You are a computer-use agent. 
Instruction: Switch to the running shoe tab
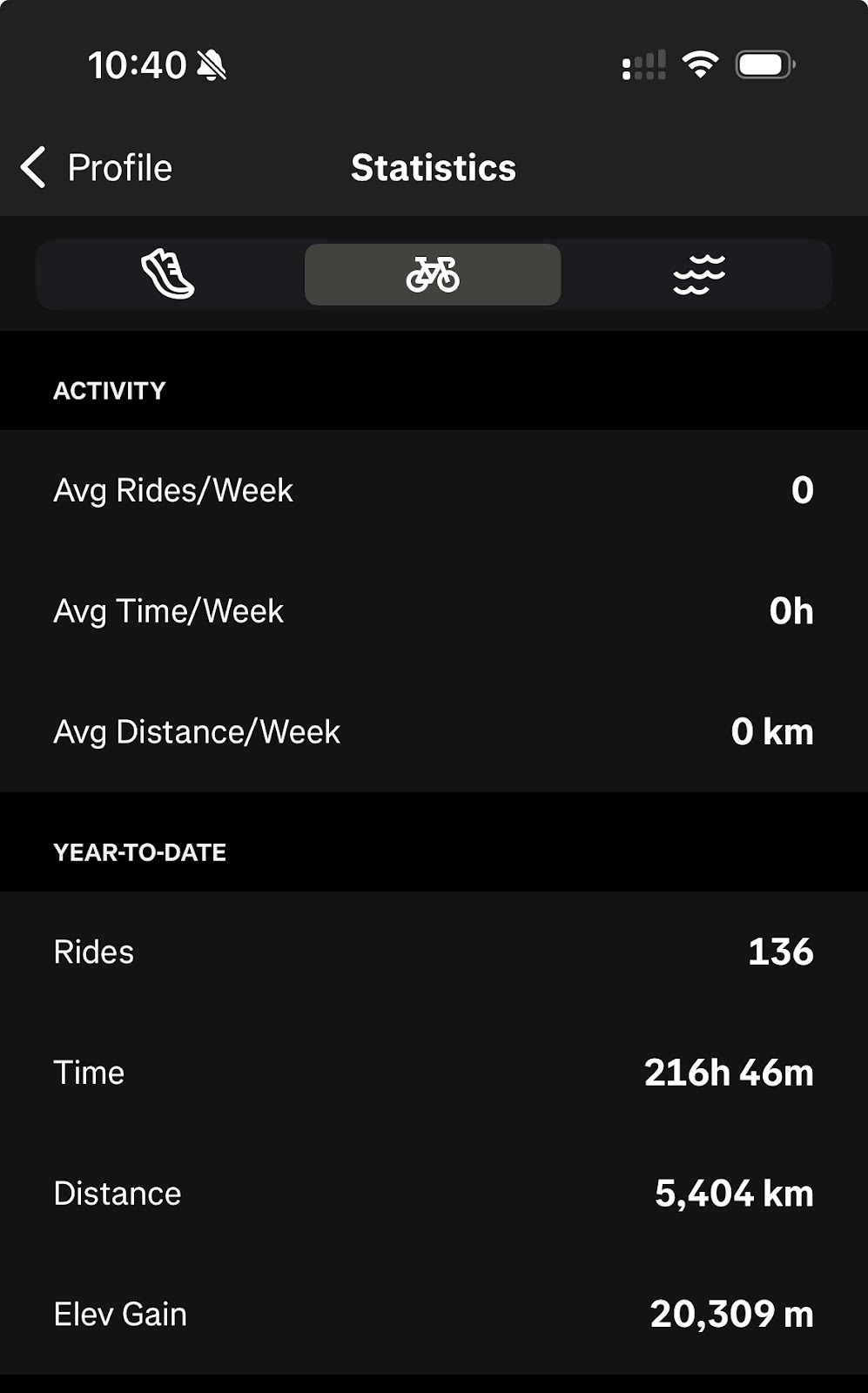coord(168,275)
